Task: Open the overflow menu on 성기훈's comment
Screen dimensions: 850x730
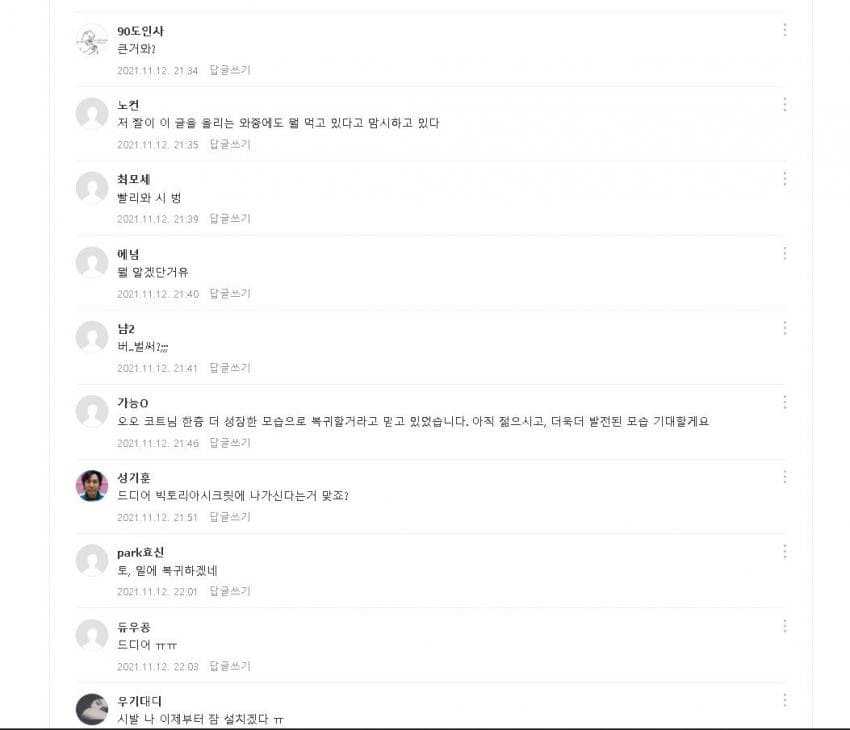Action: (x=784, y=477)
